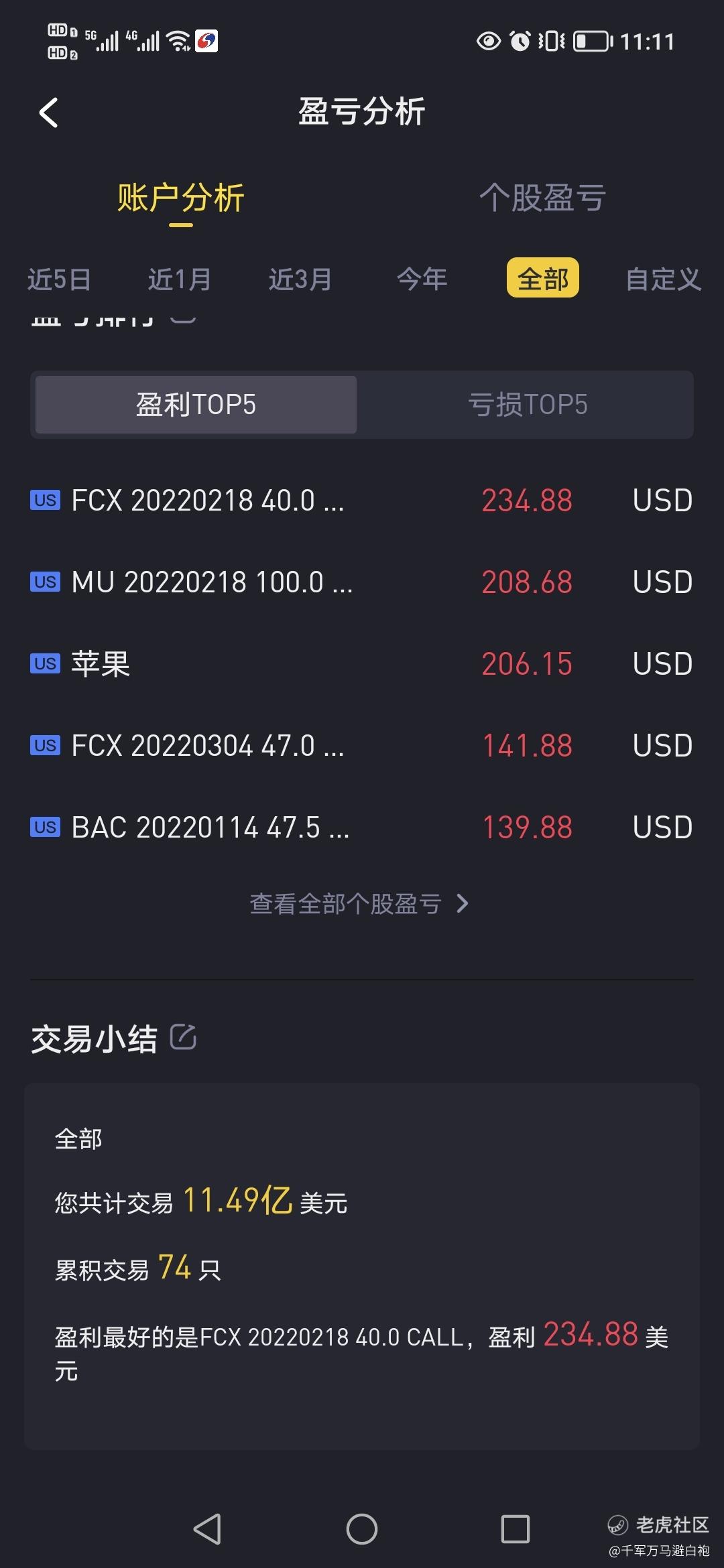Image resolution: width=724 pixels, height=1568 pixels.
Task: Open recent apps from the navigation bar
Action: (x=516, y=1529)
